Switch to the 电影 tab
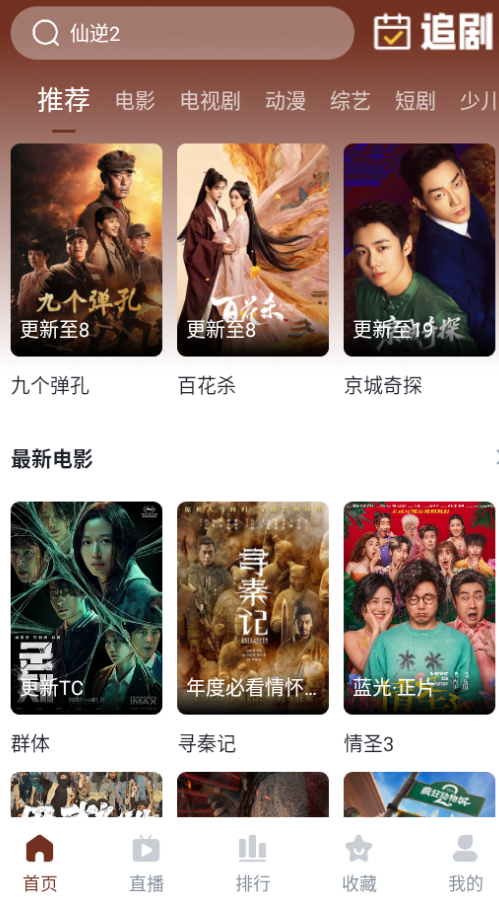The height and width of the screenshot is (899, 499). click(135, 101)
